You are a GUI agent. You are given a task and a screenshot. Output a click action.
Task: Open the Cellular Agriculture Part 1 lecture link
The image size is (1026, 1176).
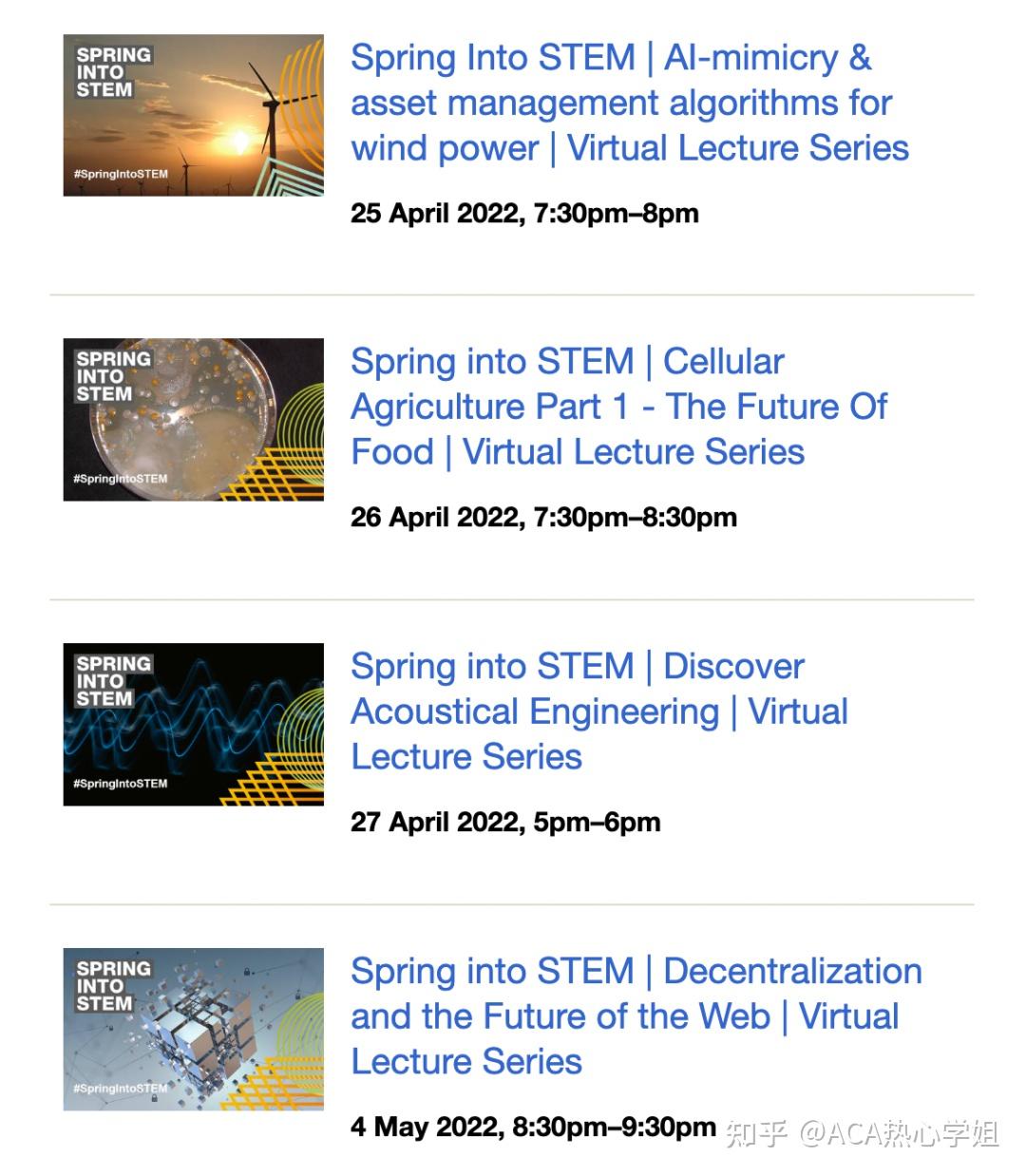(x=618, y=407)
